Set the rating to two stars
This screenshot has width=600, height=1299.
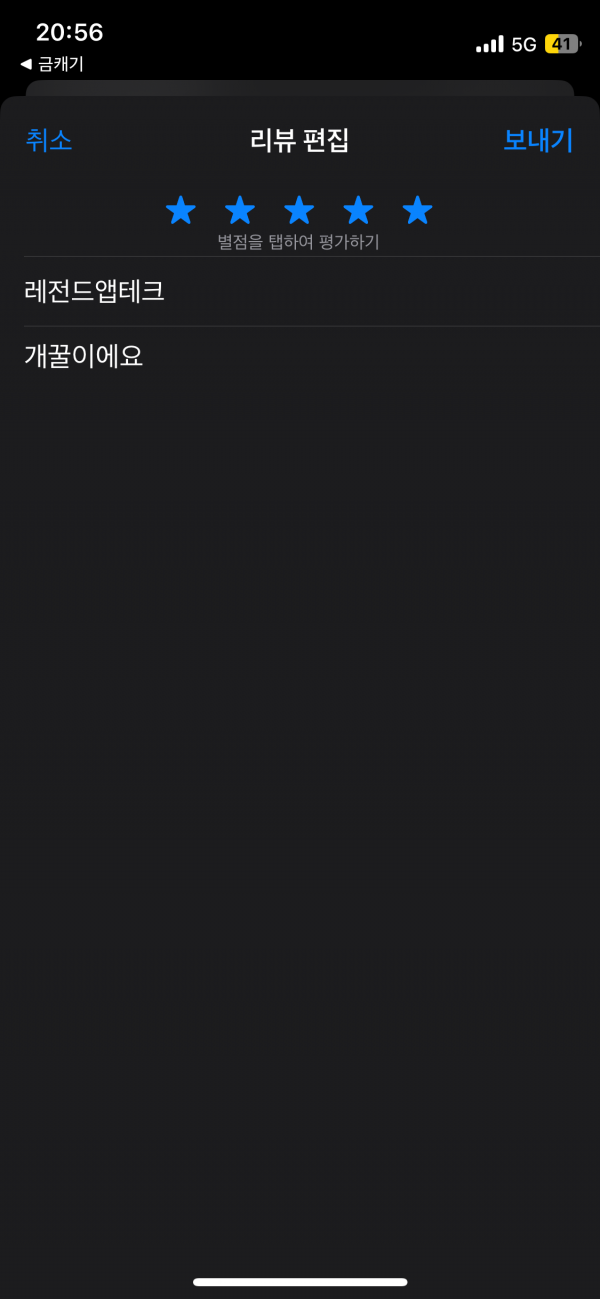click(240, 210)
